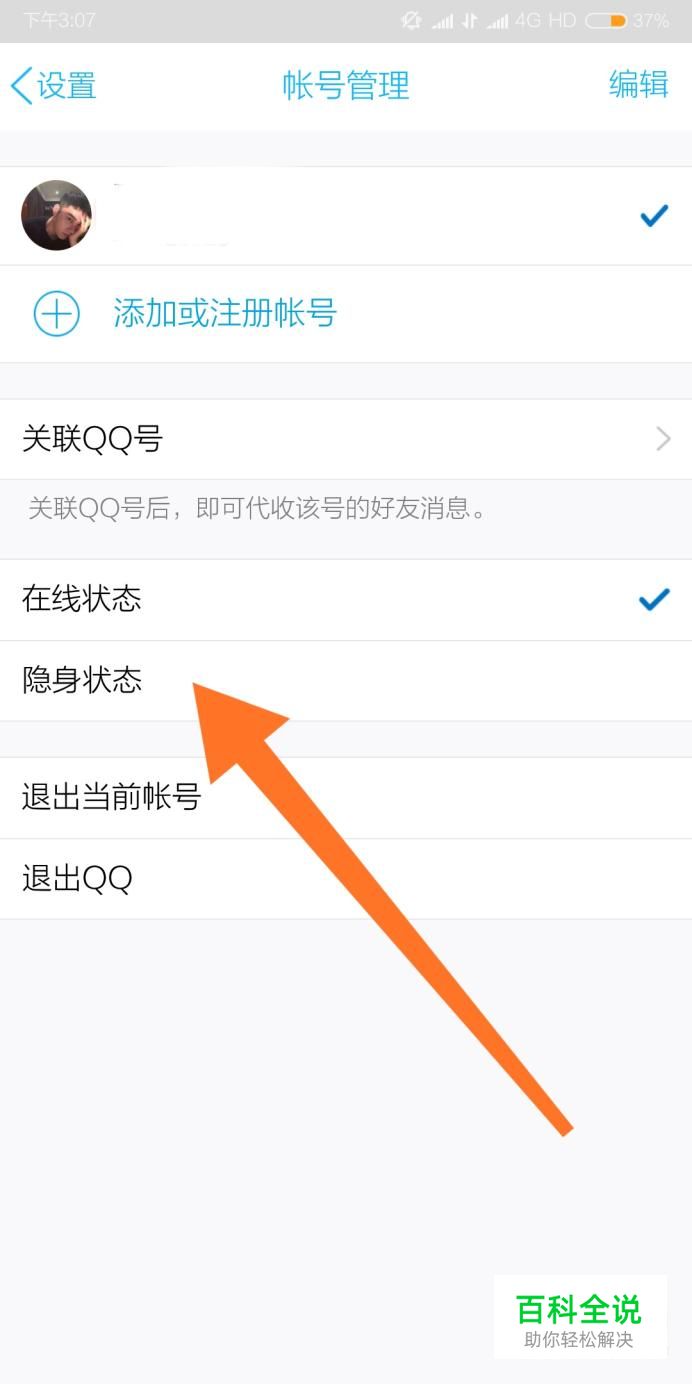
Task: Switch to 隐身状态
Action: [x=346, y=681]
